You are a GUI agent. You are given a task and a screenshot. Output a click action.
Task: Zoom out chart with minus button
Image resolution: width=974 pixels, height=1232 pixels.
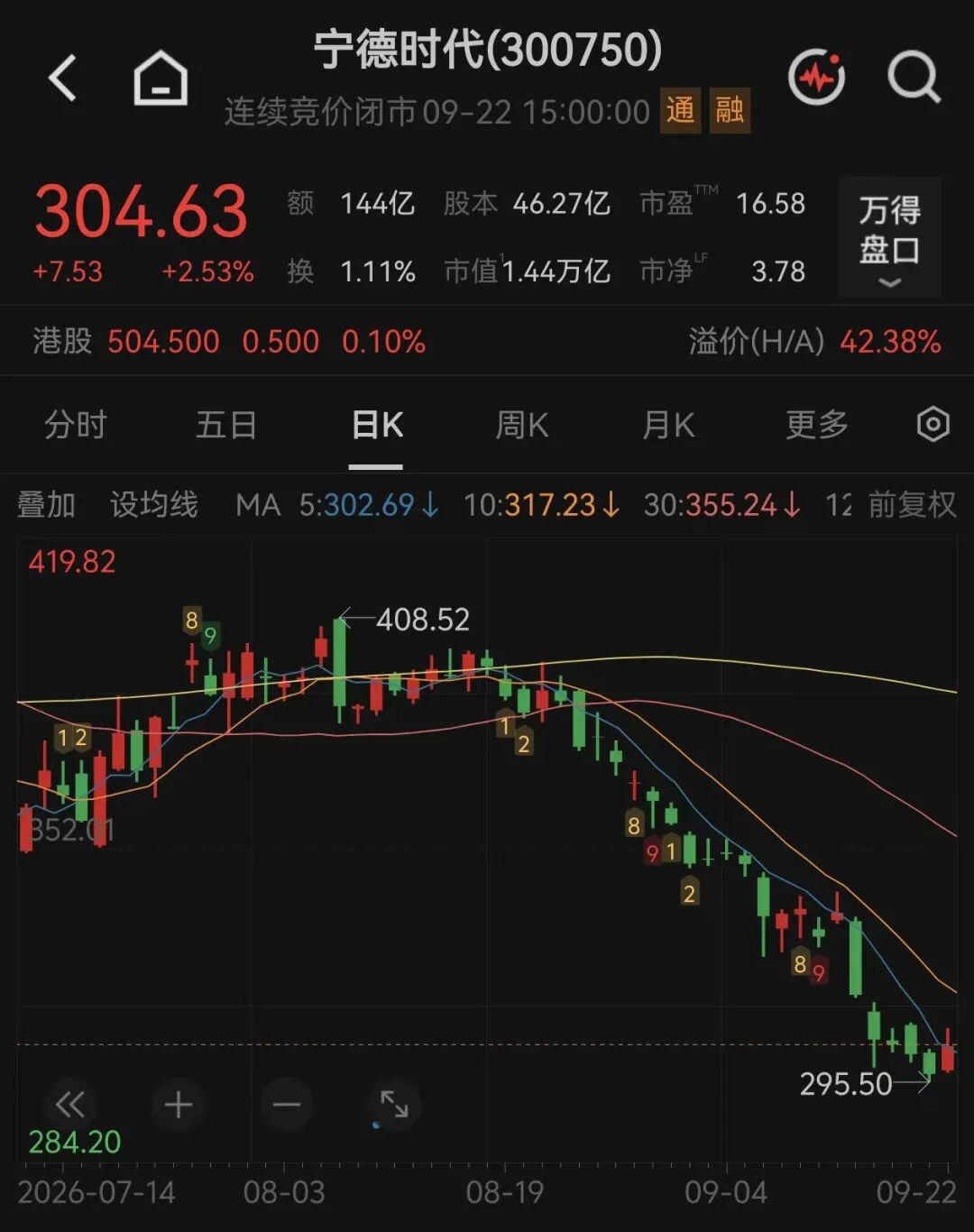coord(287,1104)
